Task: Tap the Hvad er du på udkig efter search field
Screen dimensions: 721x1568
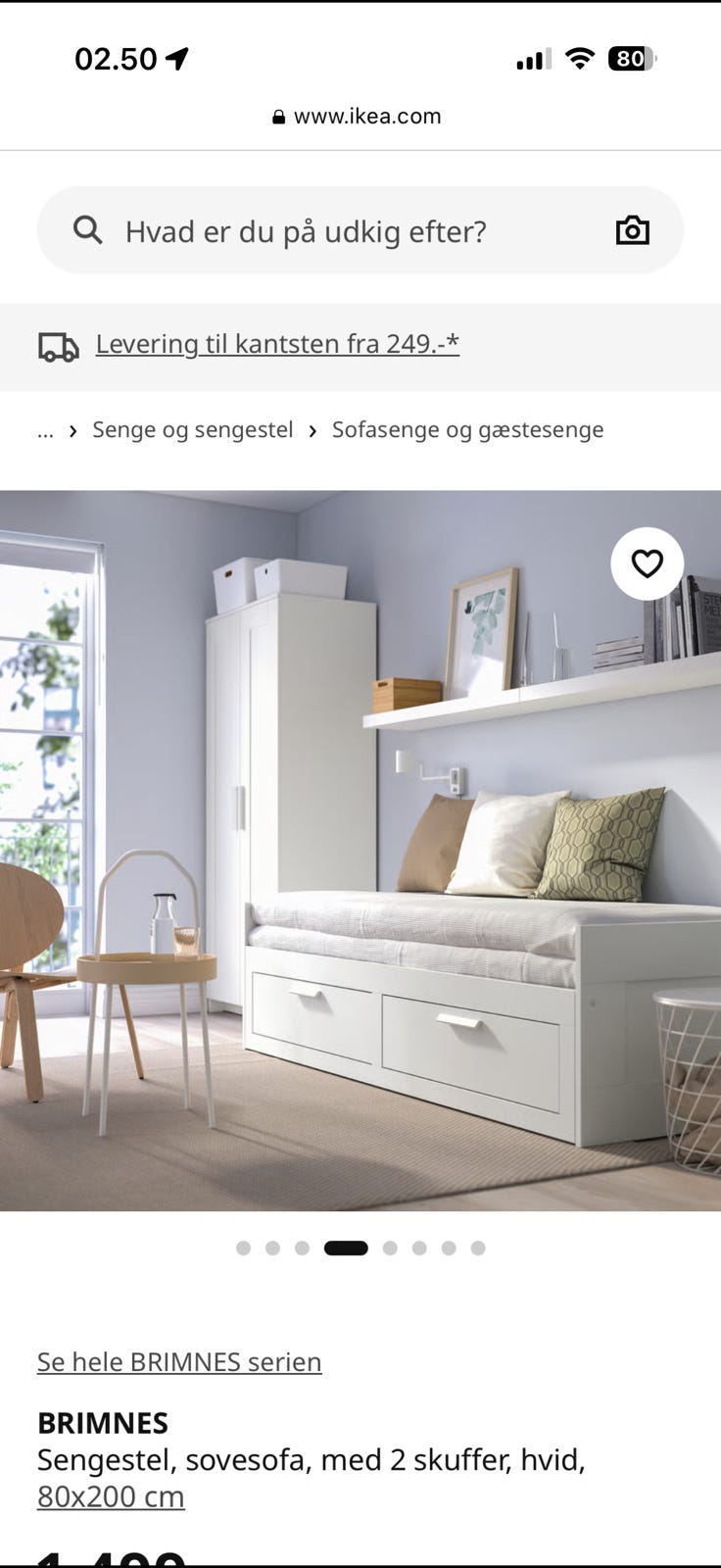Action: pos(304,231)
